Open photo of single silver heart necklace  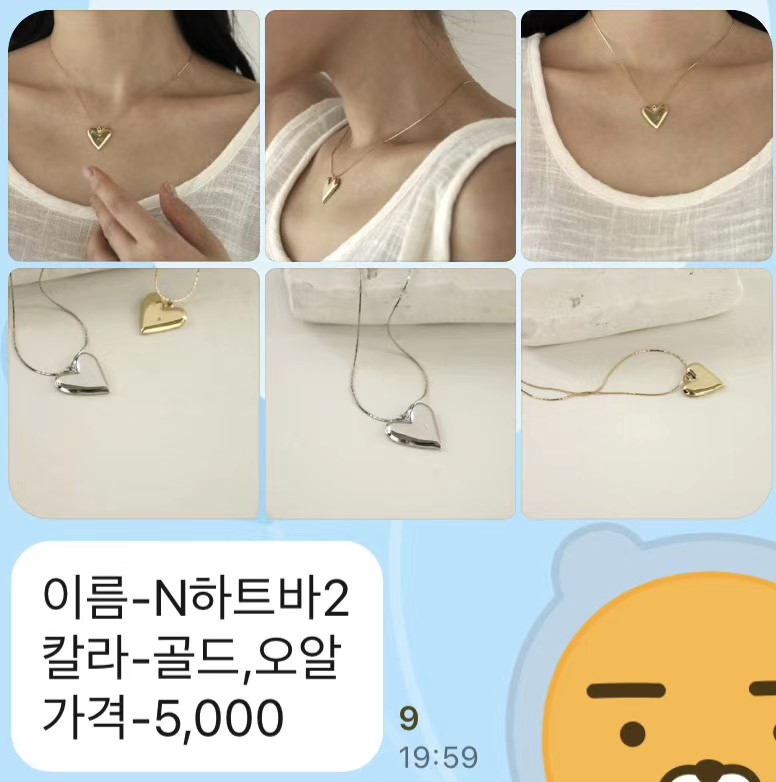coord(390,393)
